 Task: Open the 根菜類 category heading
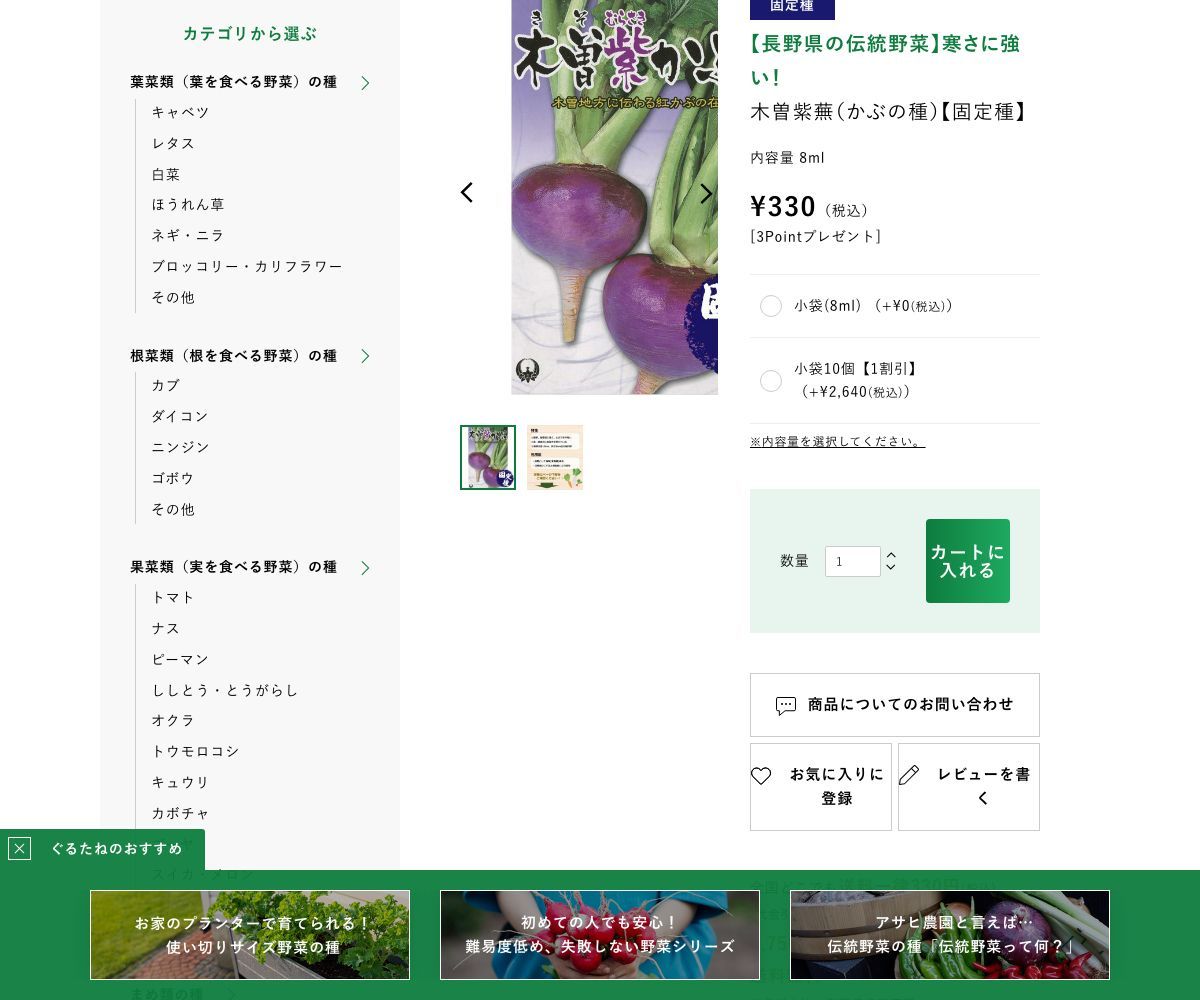click(234, 356)
